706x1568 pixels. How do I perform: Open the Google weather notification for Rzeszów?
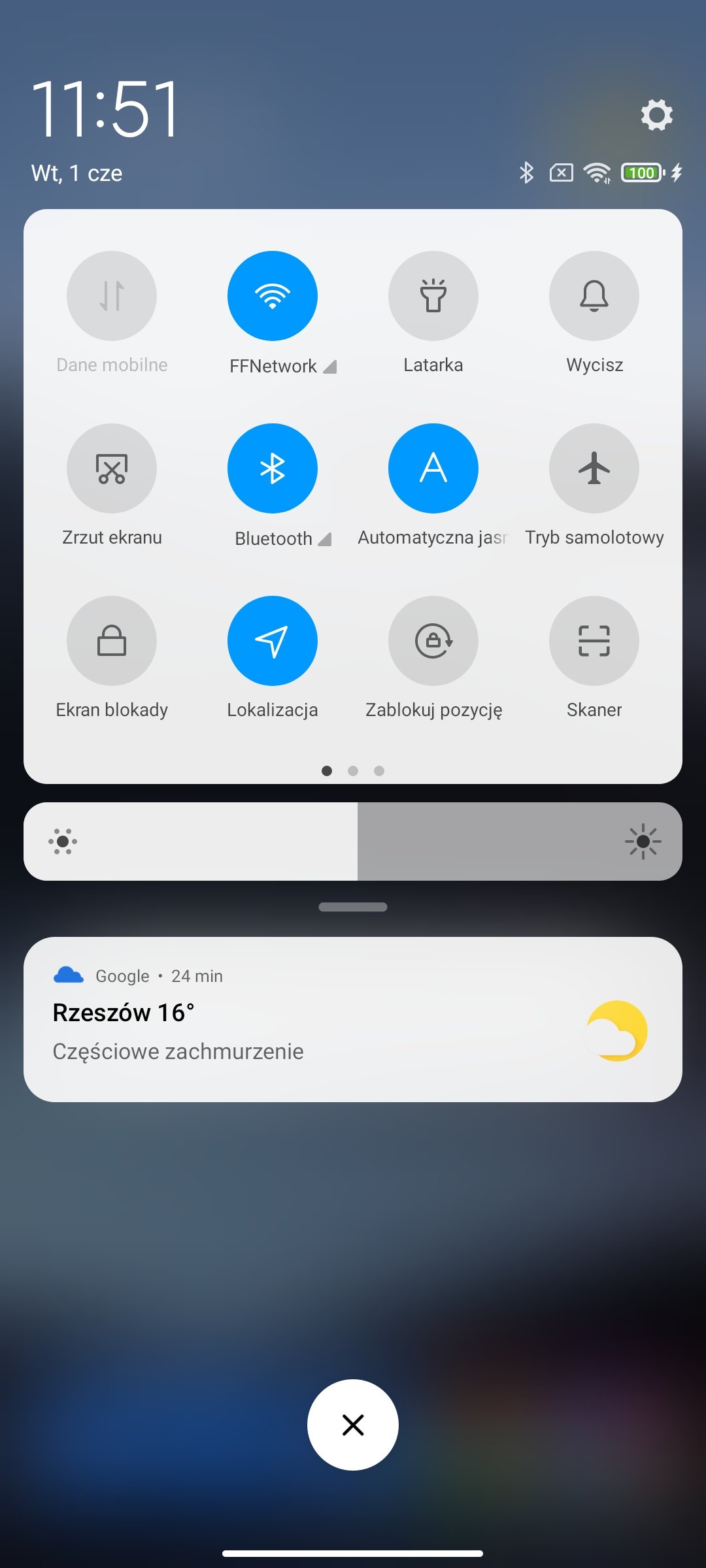click(353, 1019)
